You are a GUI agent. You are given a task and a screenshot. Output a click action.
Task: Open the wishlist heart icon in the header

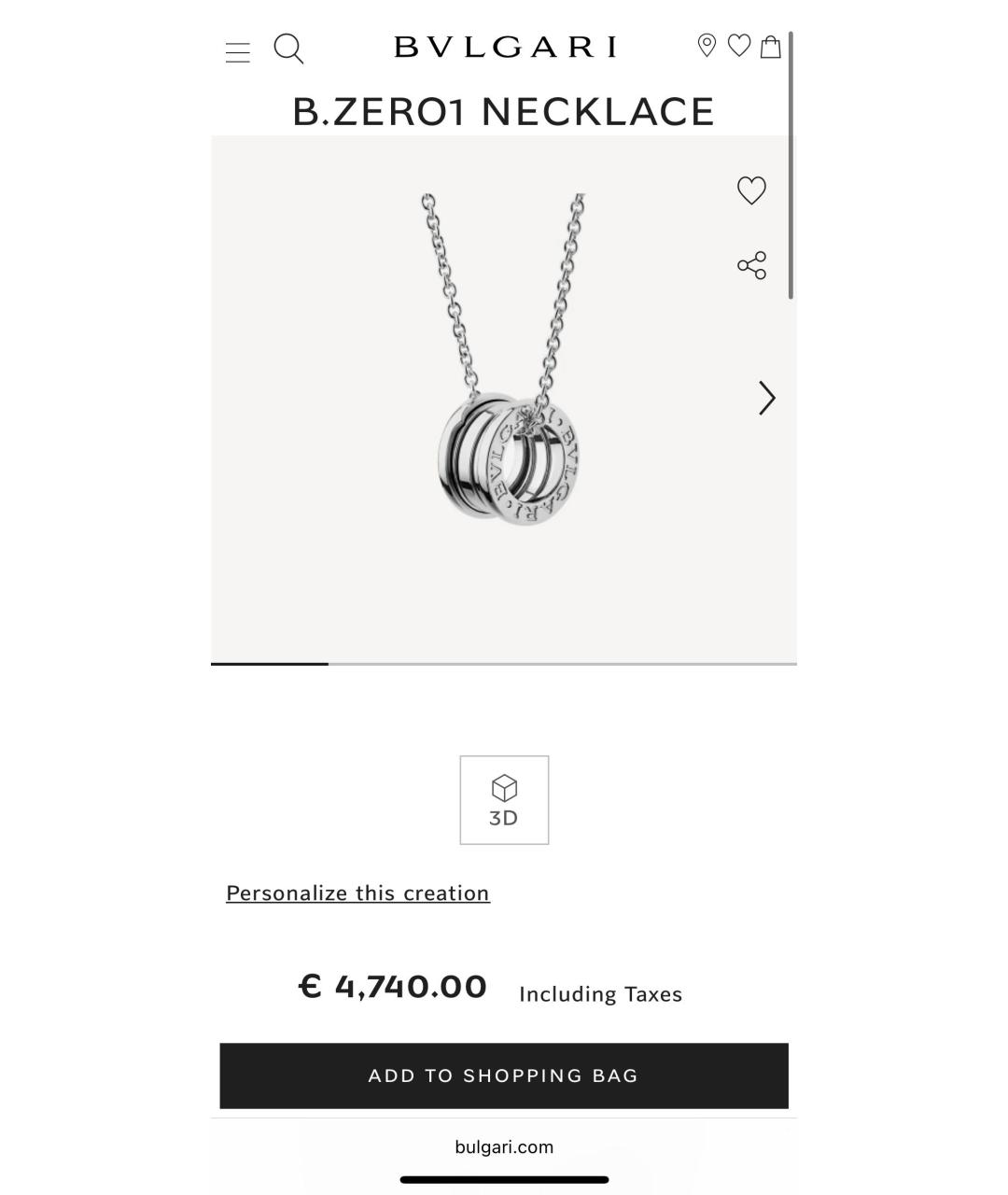pyautogui.click(x=739, y=45)
